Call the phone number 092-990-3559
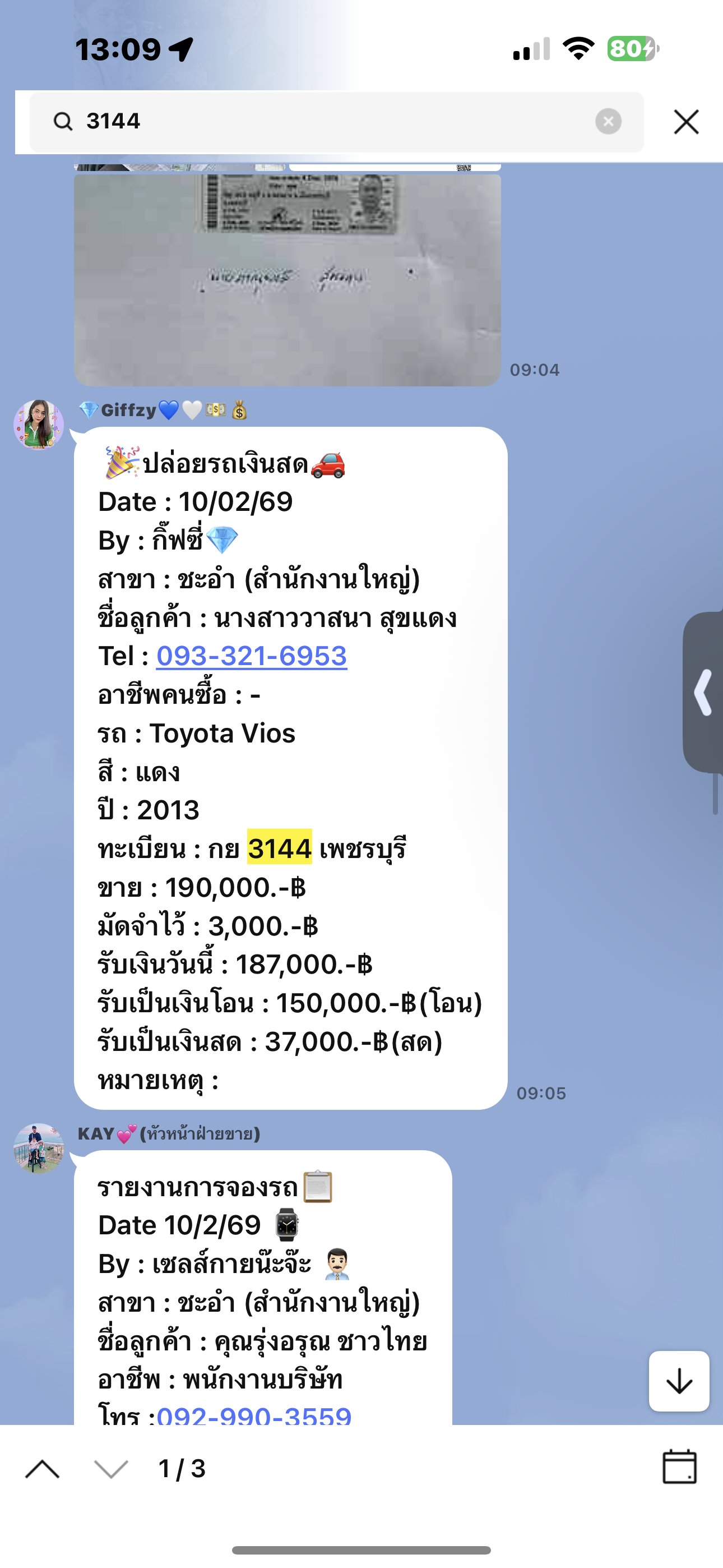Screen dimensions: 723x1568 pos(254,1415)
